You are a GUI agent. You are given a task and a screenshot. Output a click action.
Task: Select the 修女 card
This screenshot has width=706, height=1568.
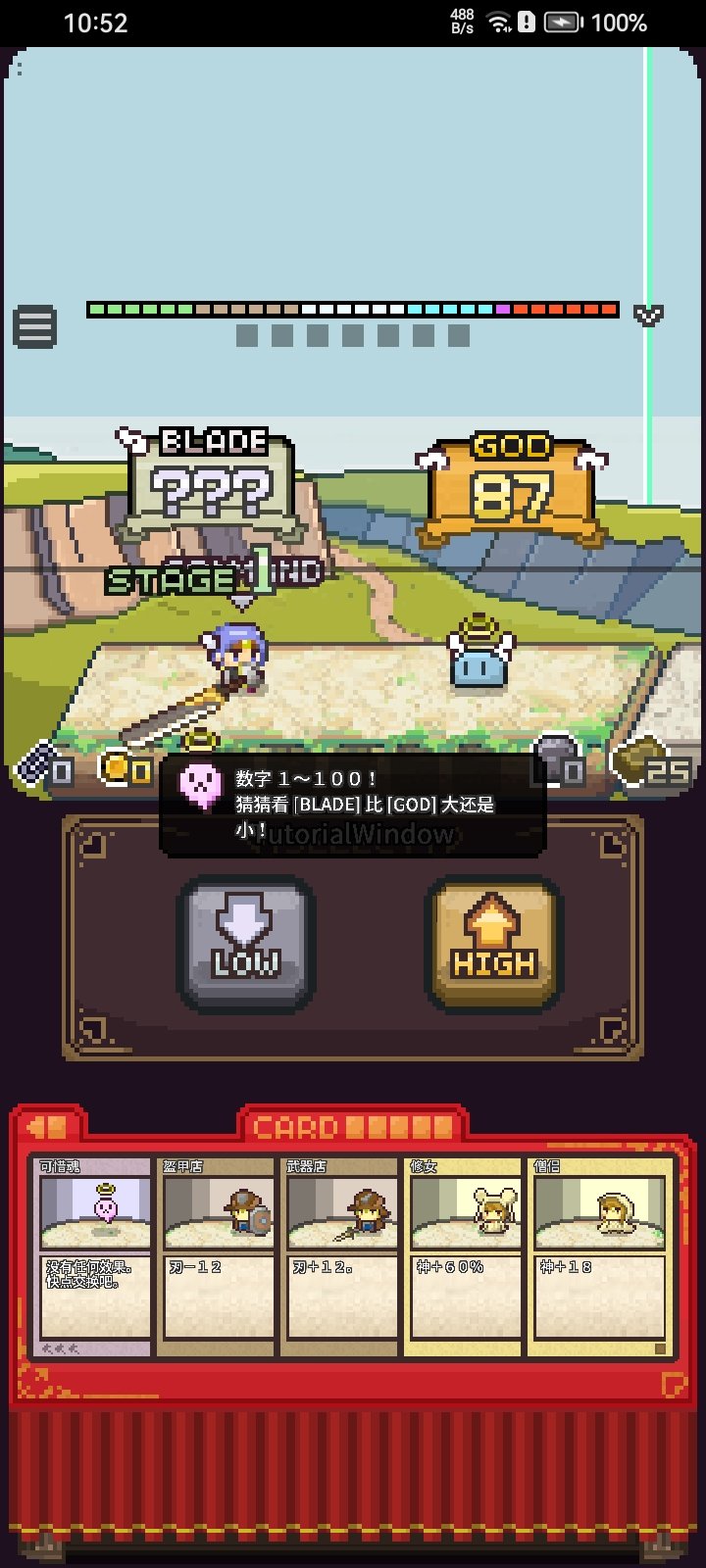(465, 1256)
